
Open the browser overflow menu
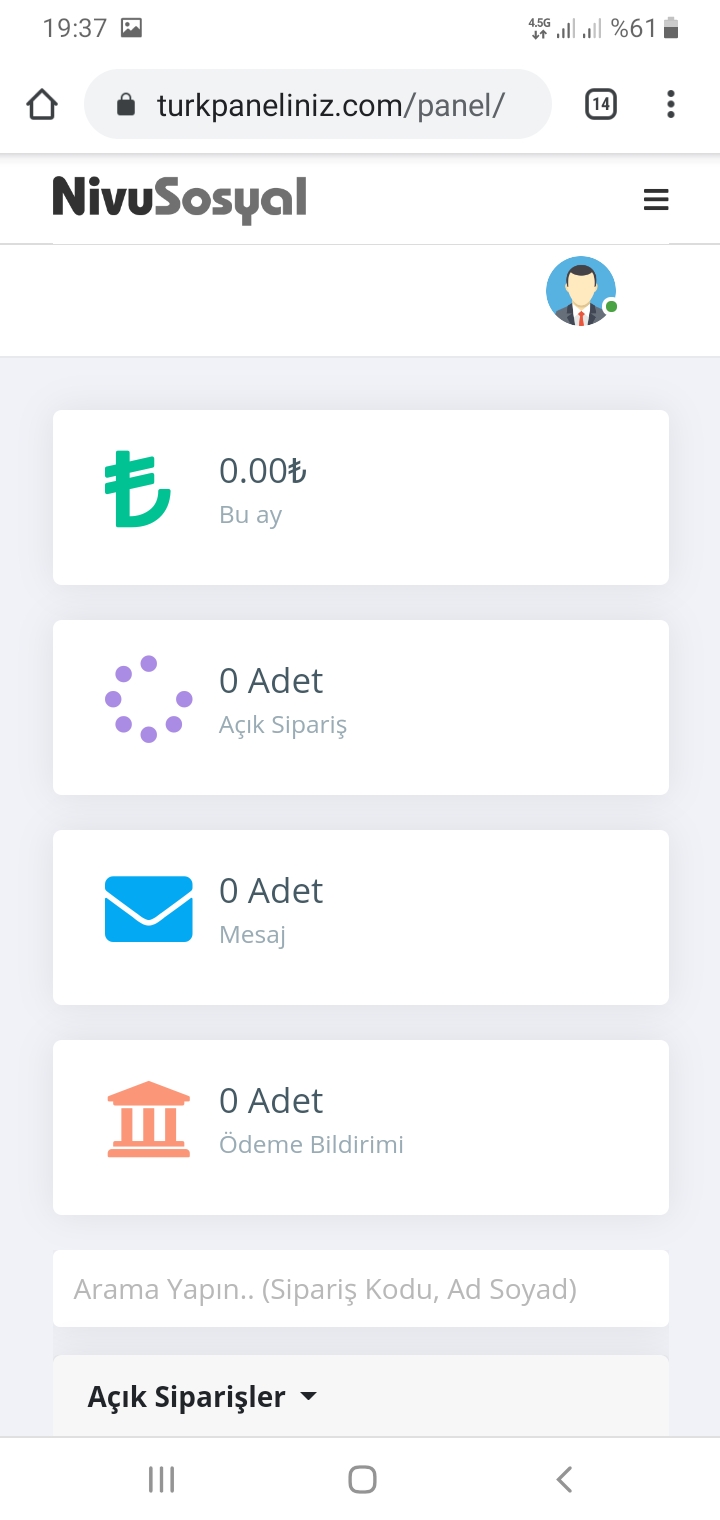pyautogui.click(x=670, y=104)
